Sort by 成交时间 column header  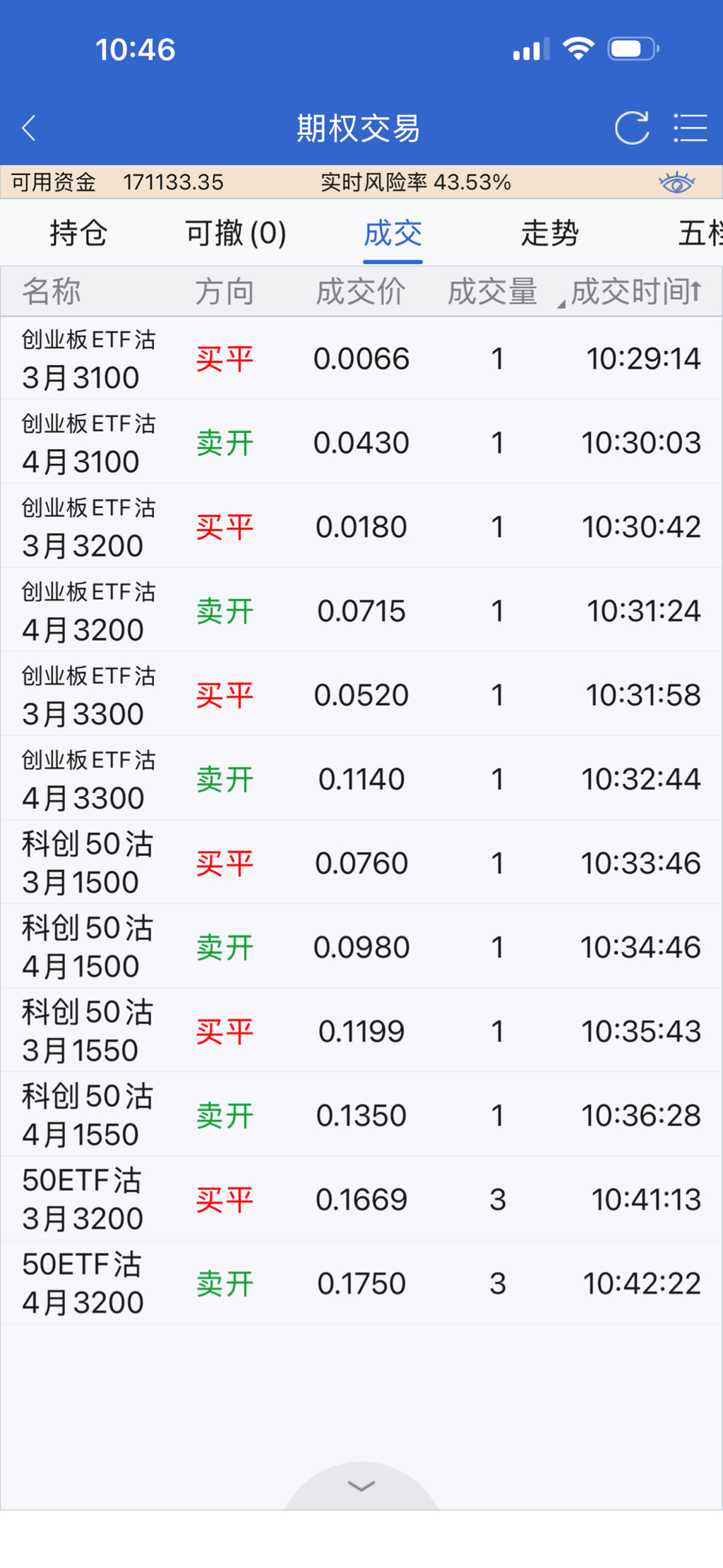click(x=635, y=292)
